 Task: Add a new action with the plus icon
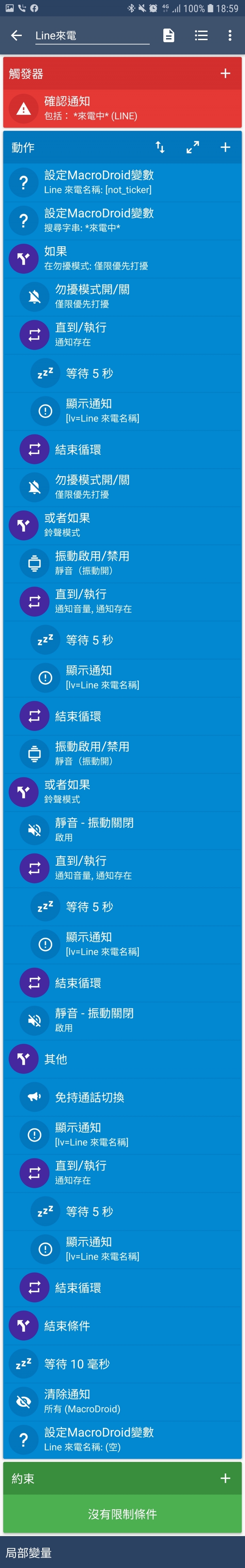click(225, 147)
